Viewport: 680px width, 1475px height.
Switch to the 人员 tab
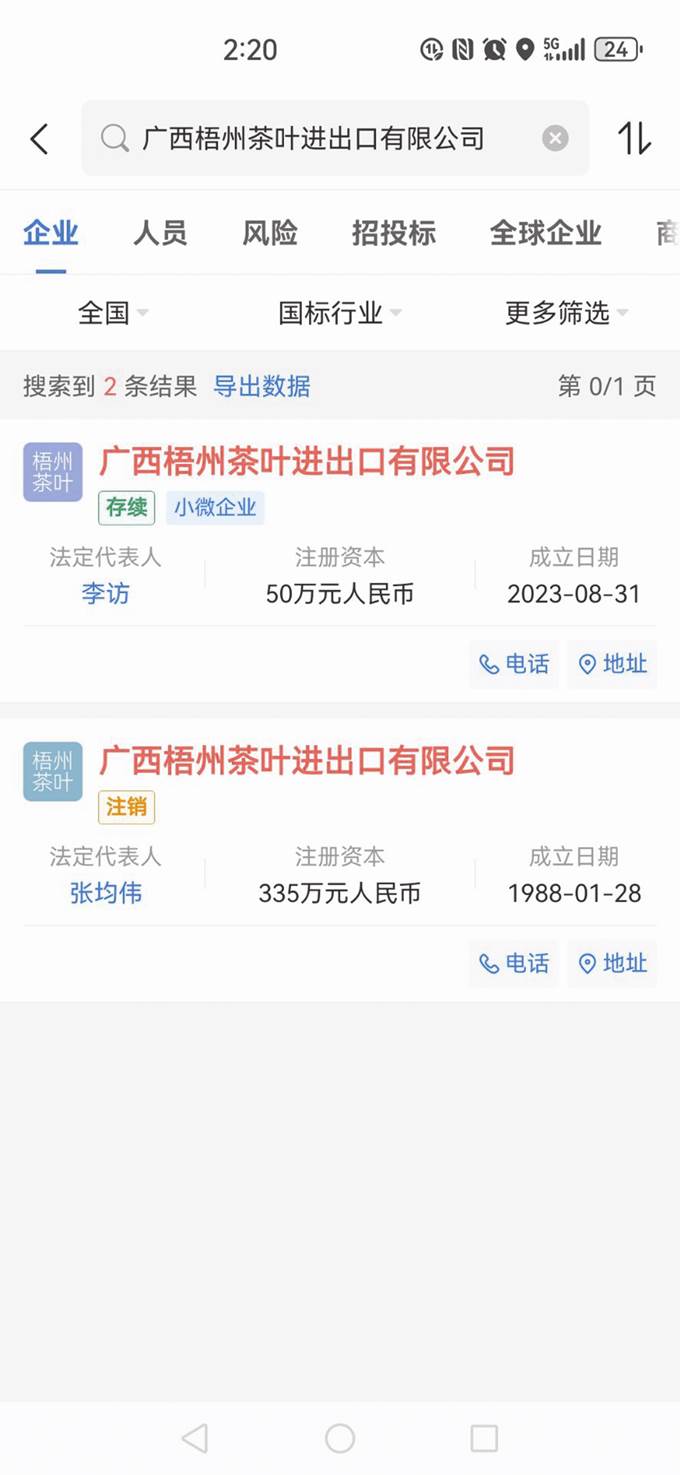tap(160, 233)
